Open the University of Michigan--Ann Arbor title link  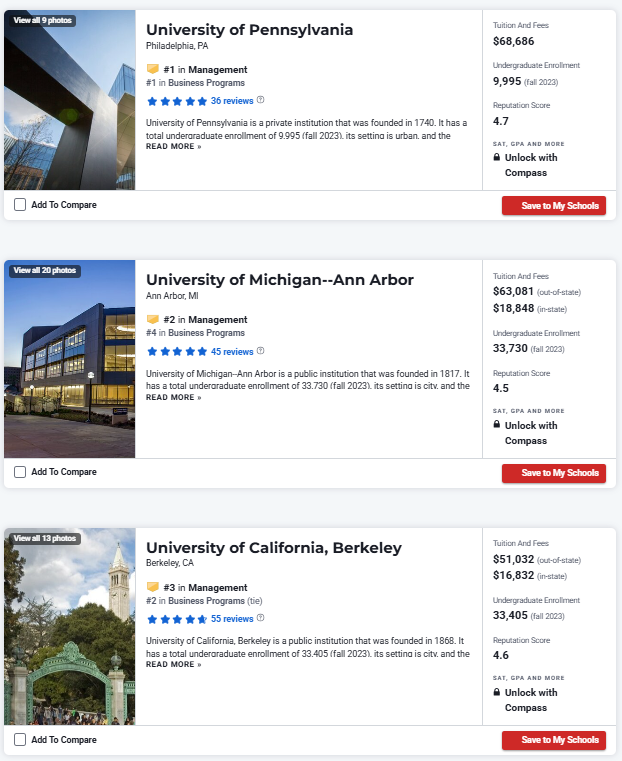[279, 280]
